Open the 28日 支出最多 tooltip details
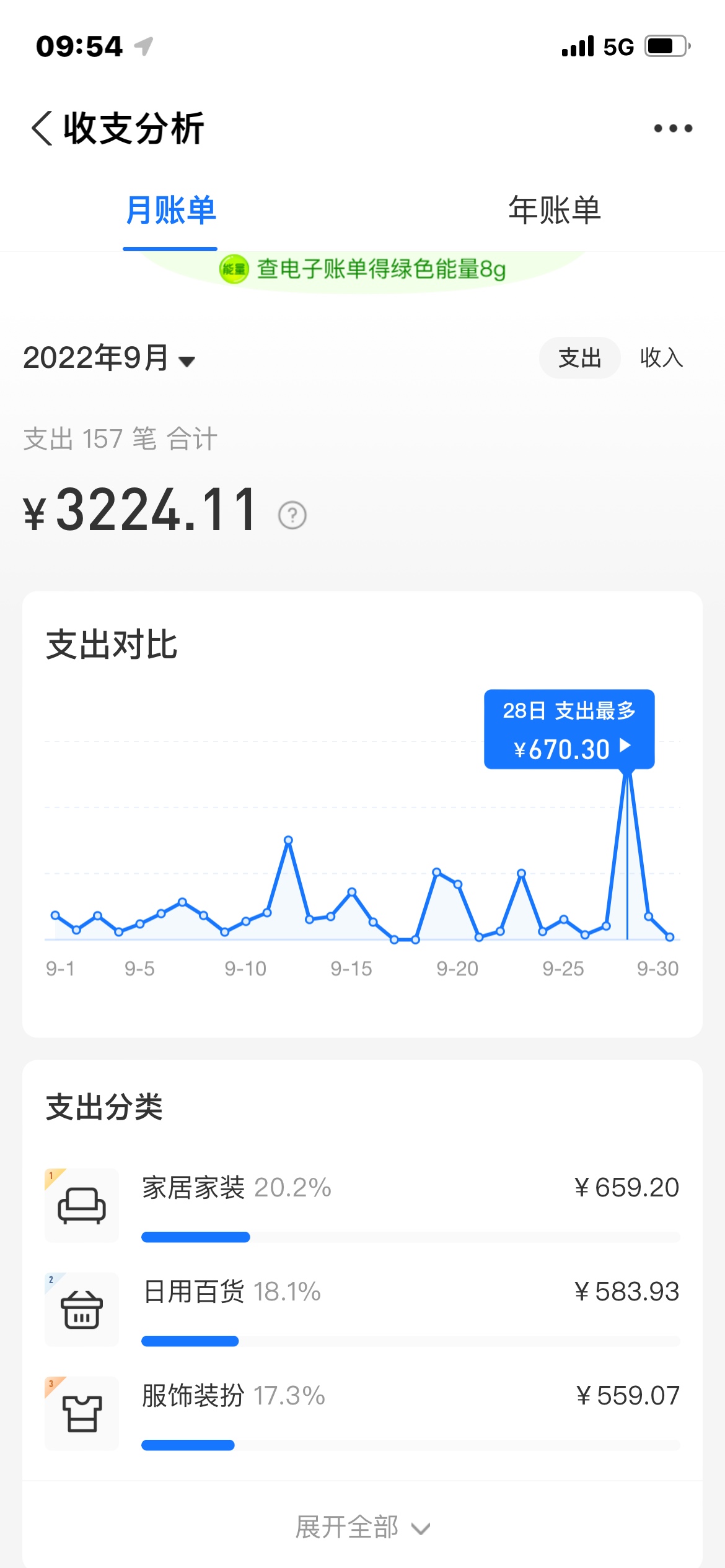The width and height of the screenshot is (725, 1568). click(x=569, y=730)
